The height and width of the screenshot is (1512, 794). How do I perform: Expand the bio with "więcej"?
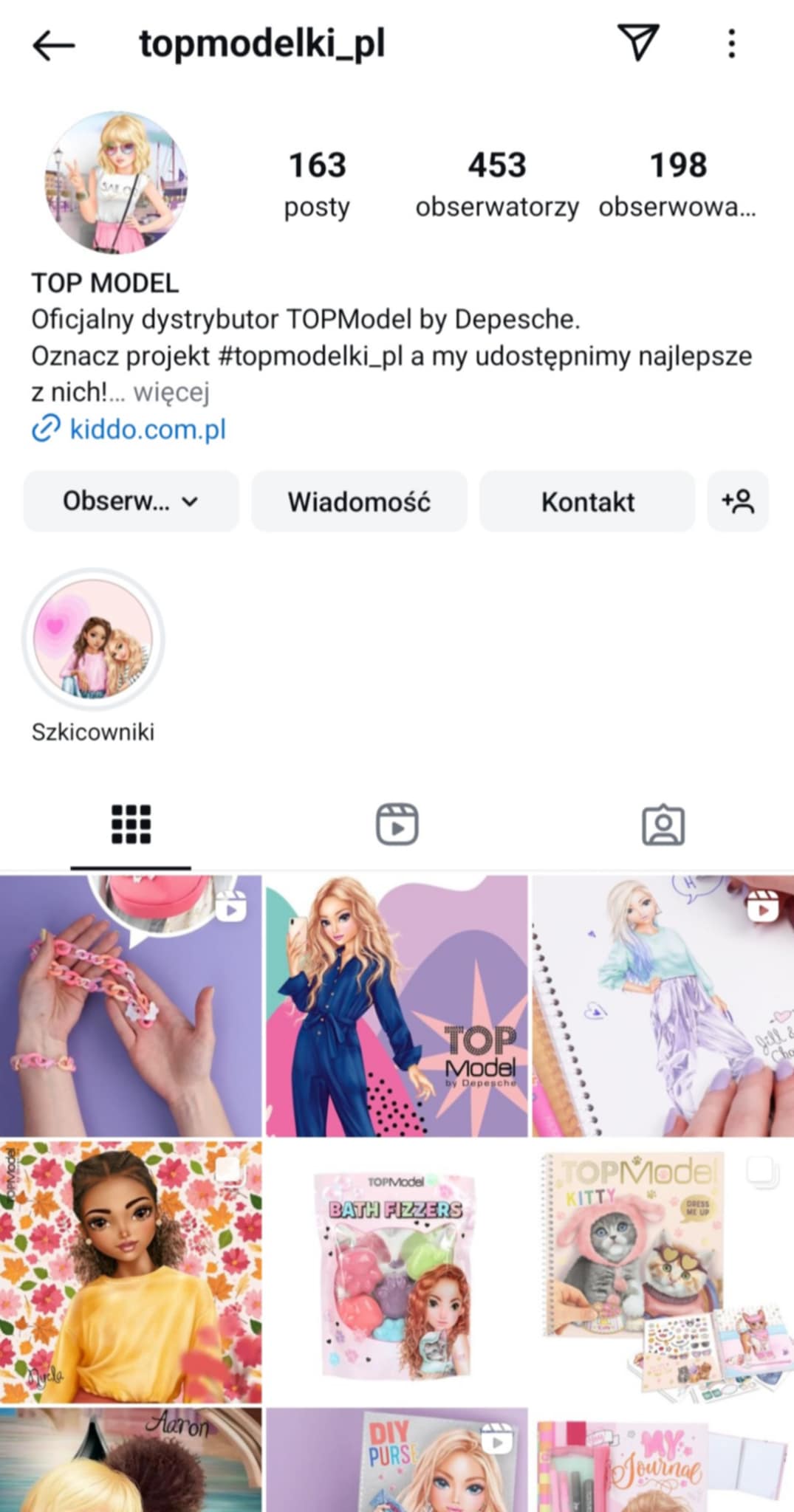171,392
